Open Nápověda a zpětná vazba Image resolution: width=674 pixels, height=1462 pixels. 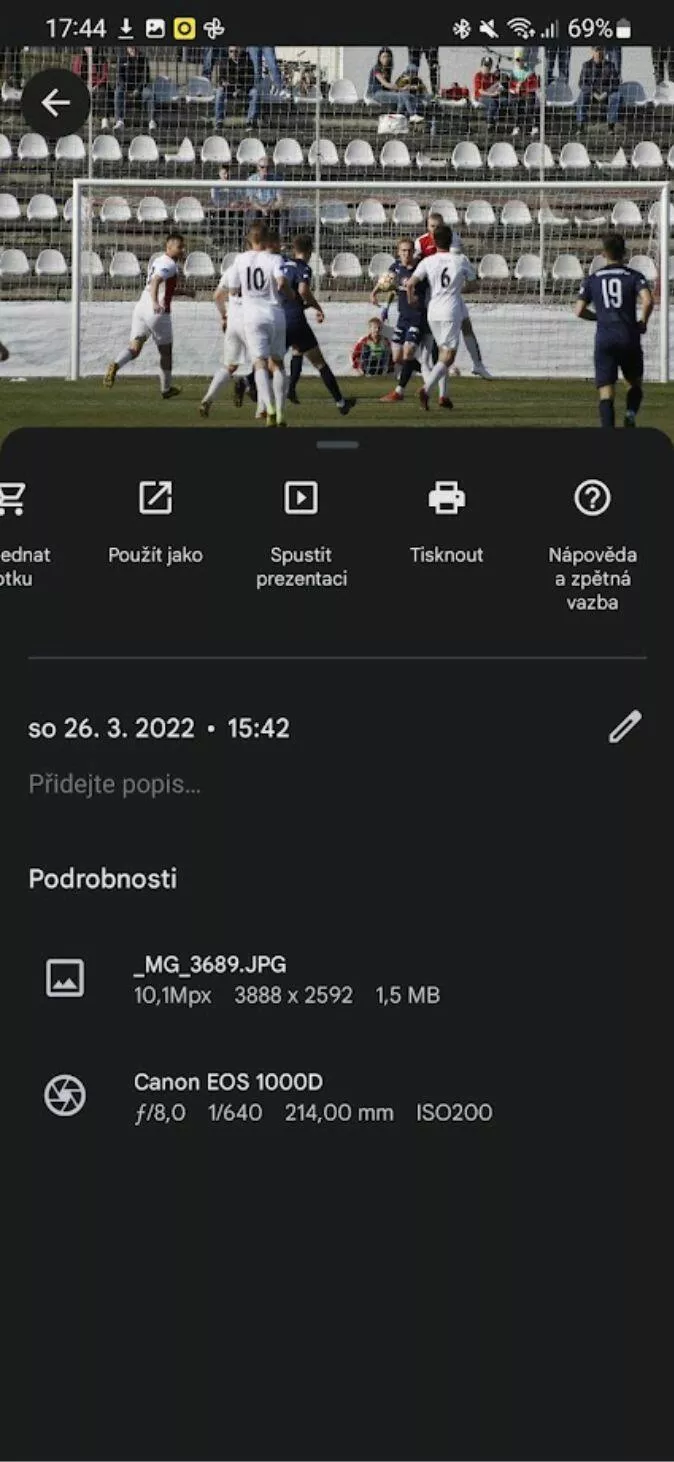pos(592,546)
